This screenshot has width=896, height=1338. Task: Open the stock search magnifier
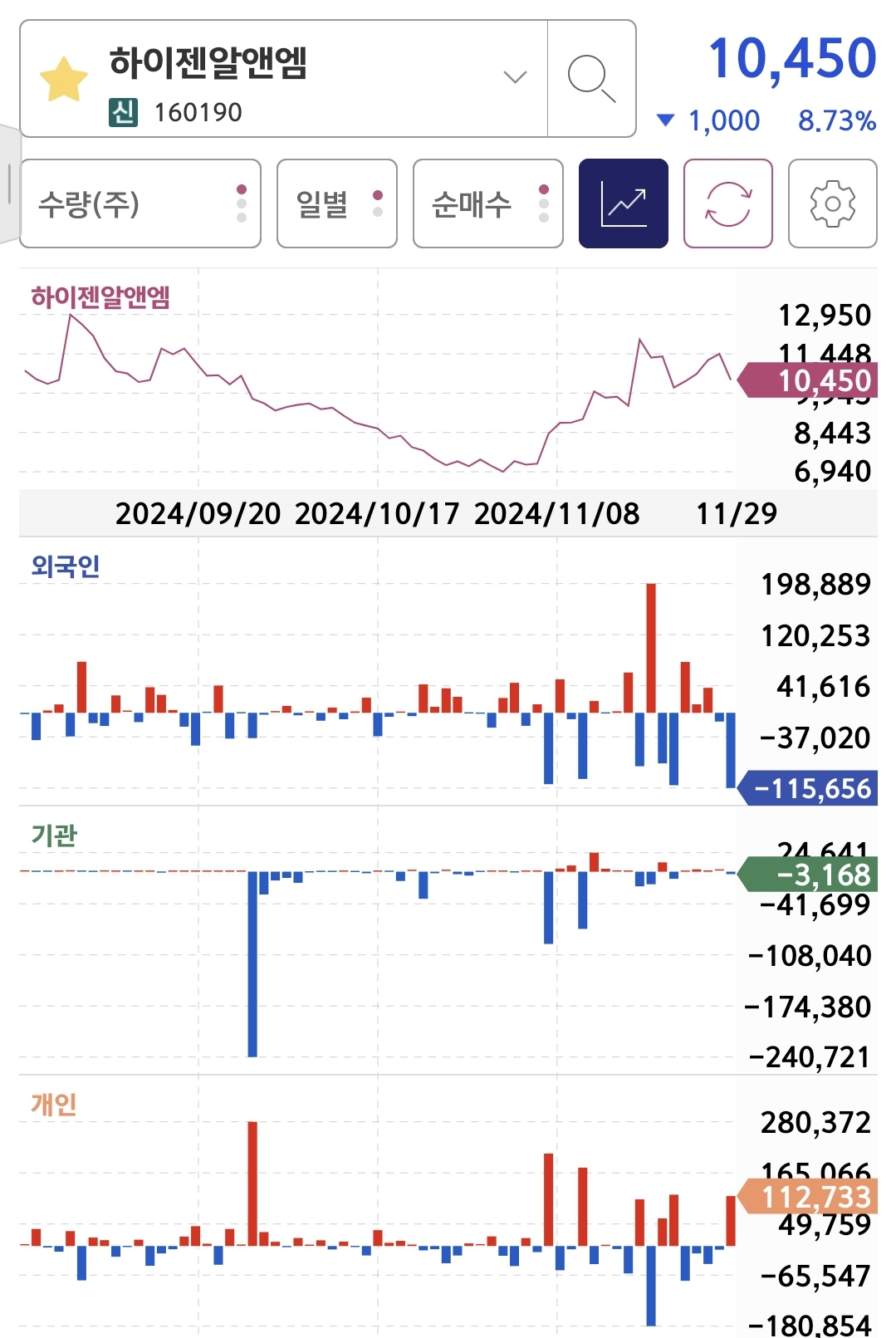click(x=591, y=79)
